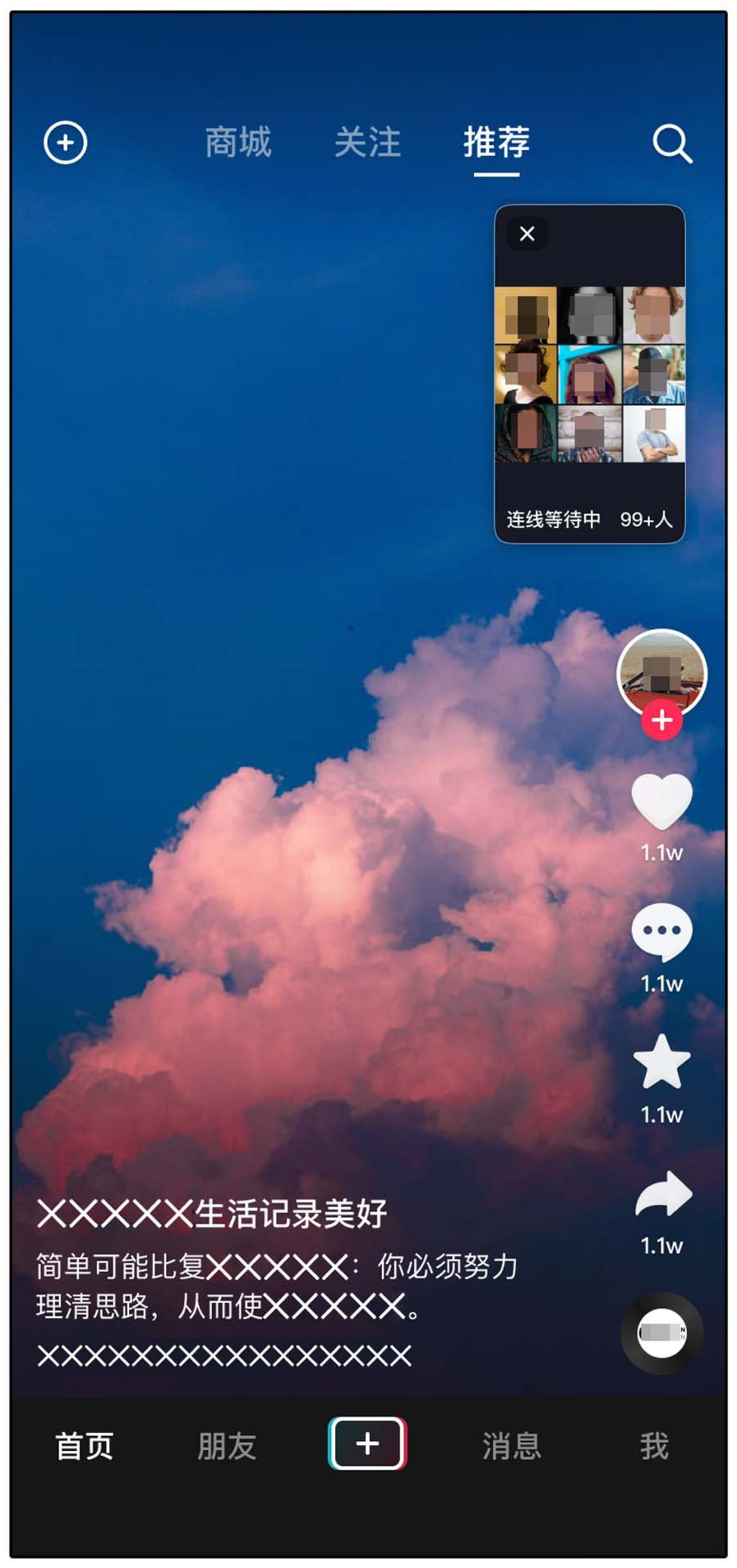Select the 推荐 tab
737x1568 pixels.
coord(496,142)
